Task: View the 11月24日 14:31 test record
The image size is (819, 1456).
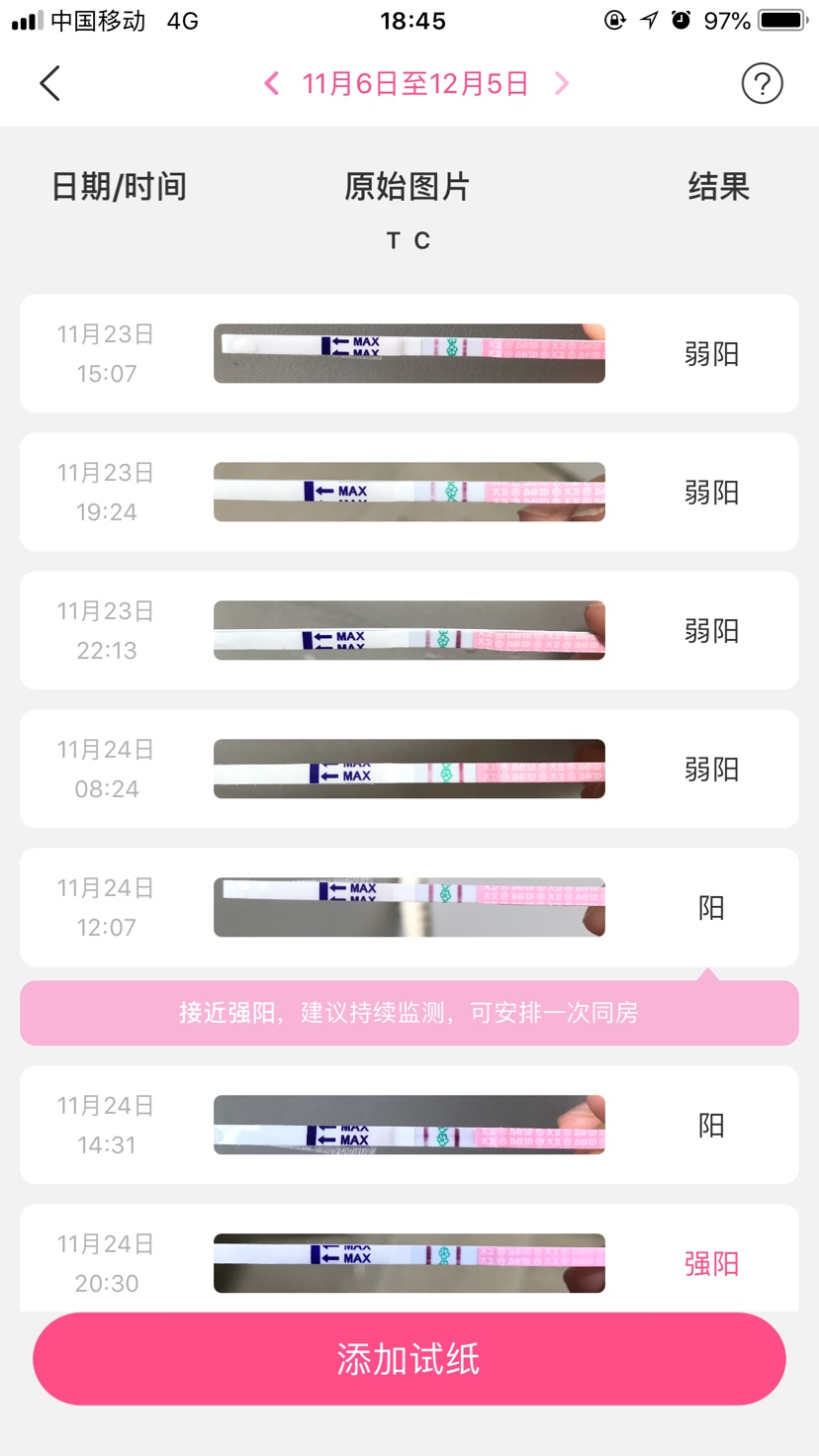Action: click(409, 1125)
